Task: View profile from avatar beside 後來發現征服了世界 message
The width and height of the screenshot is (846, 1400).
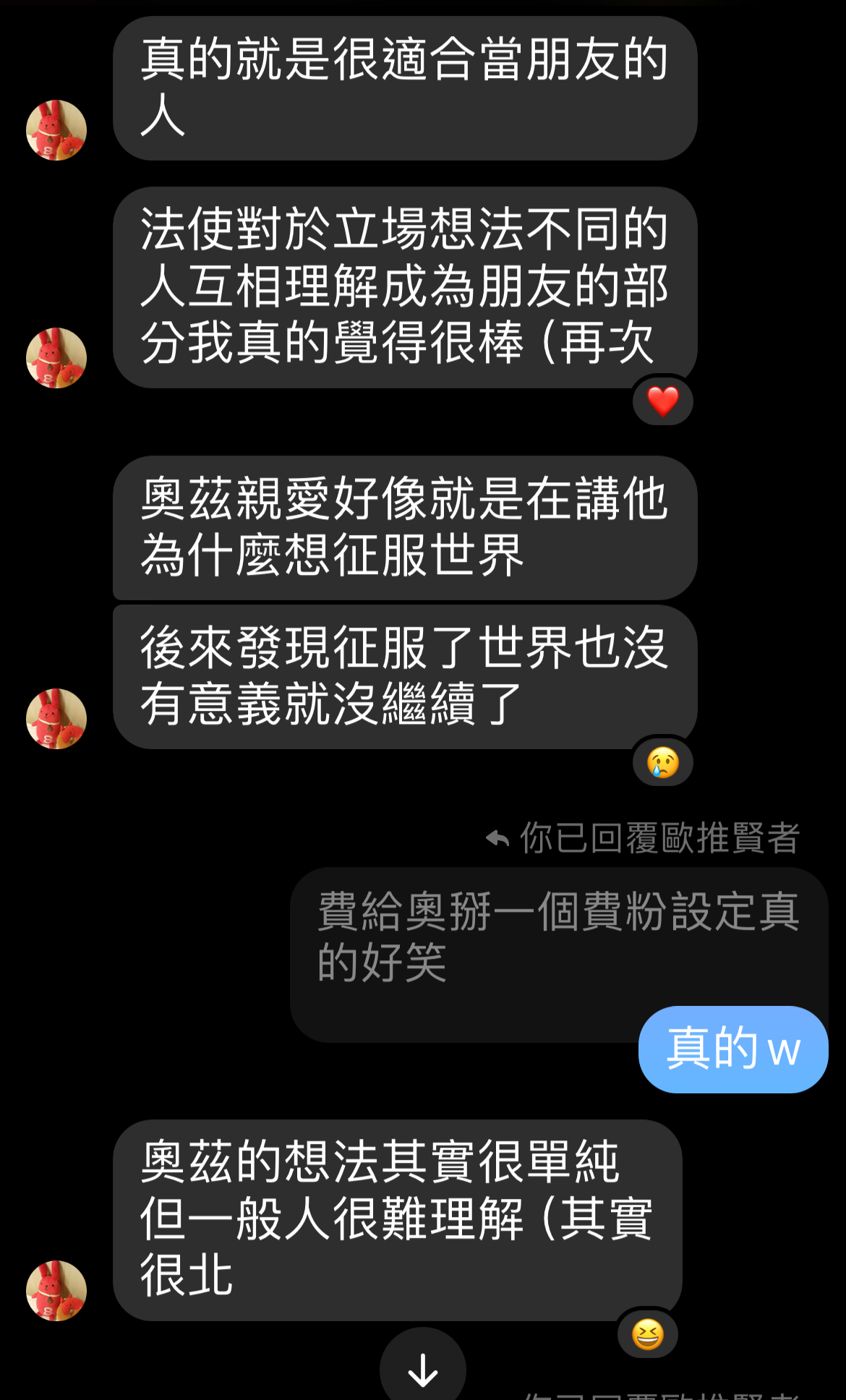Action: [x=56, y=718]
